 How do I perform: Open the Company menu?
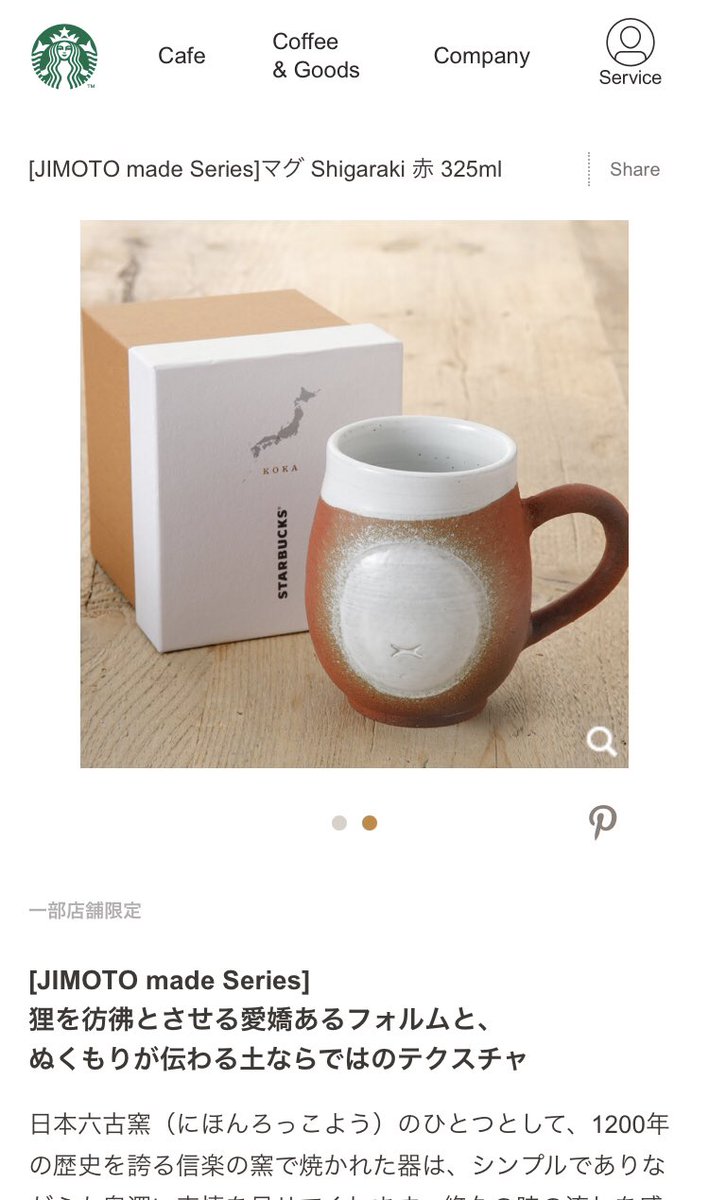[x=481, y=56]
